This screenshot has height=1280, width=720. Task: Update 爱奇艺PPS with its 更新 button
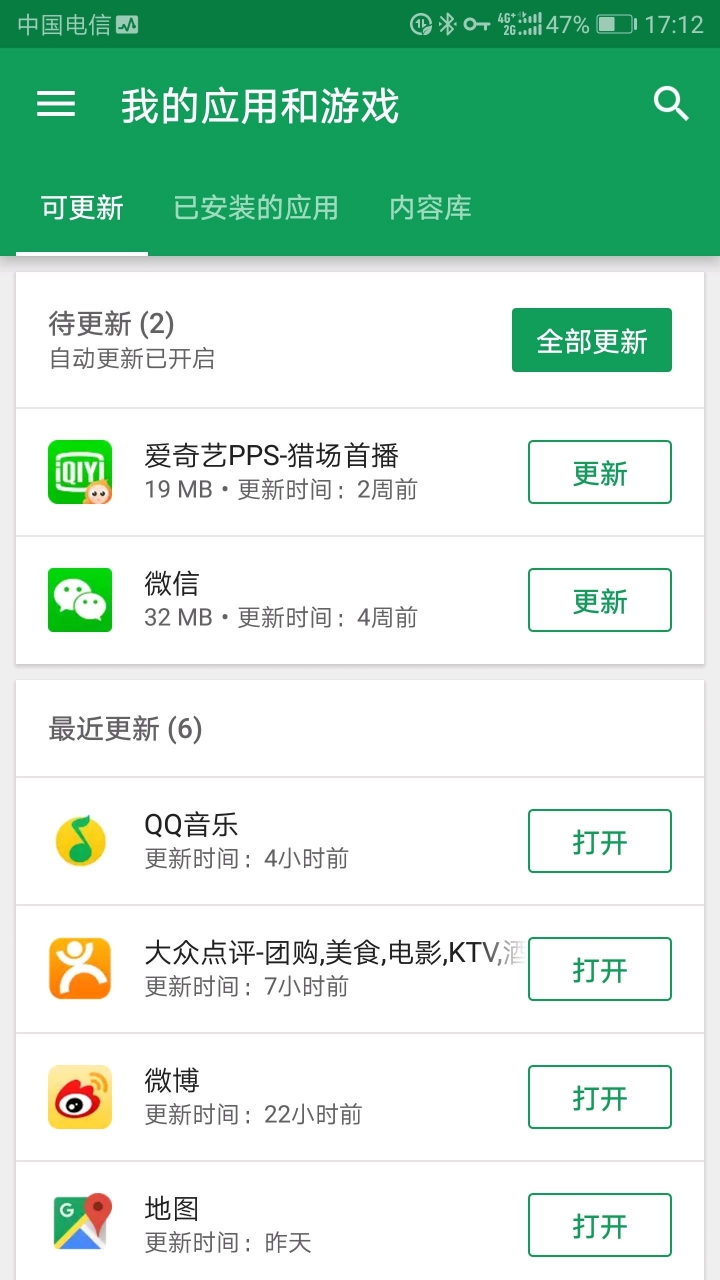pyautogui.click(x=600, y=472)
